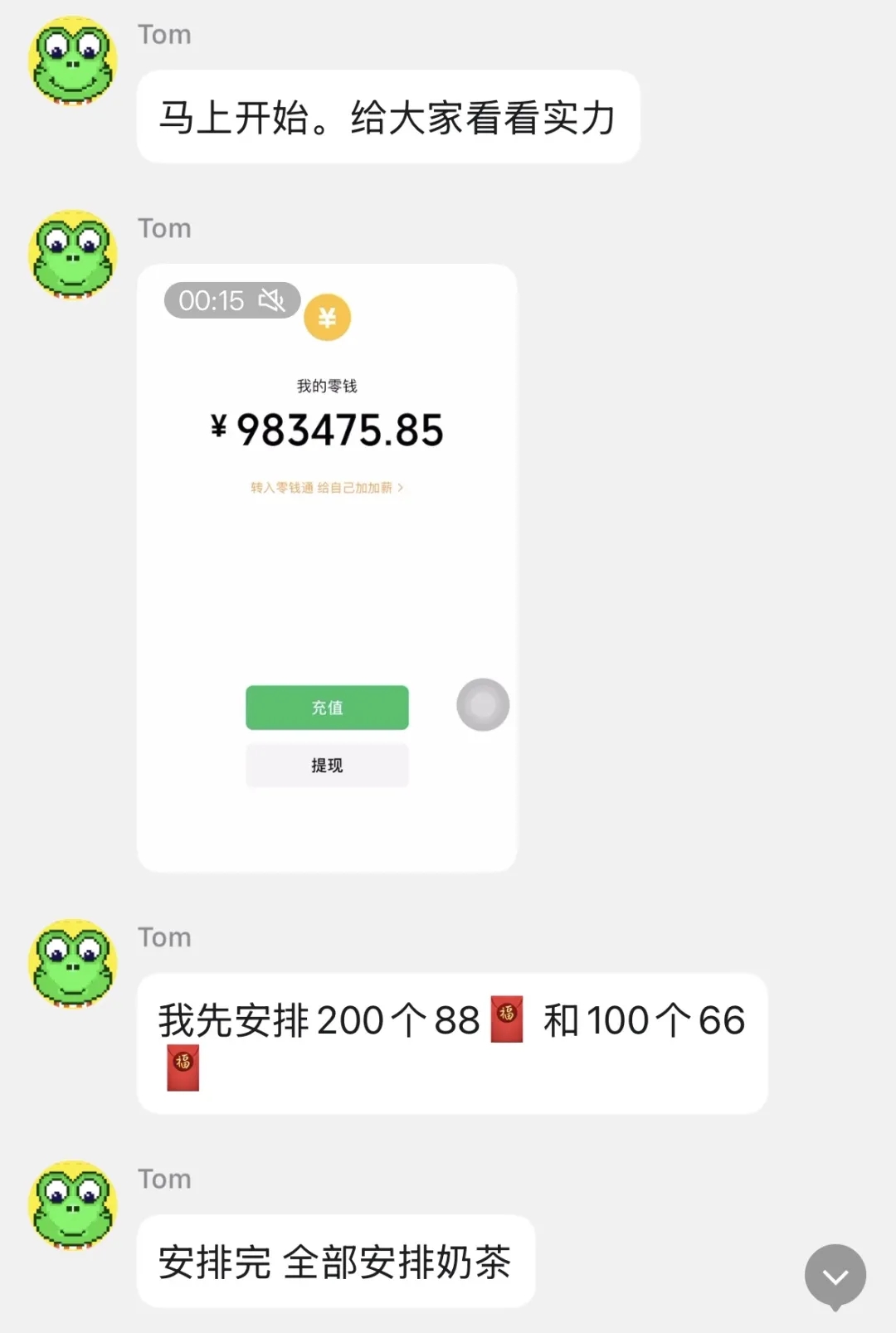Open Tom's avatar beside the 安排完 全部安排奶茶 message
This screenshot has width=896, height=1333.
click(x=73, y=1204)
